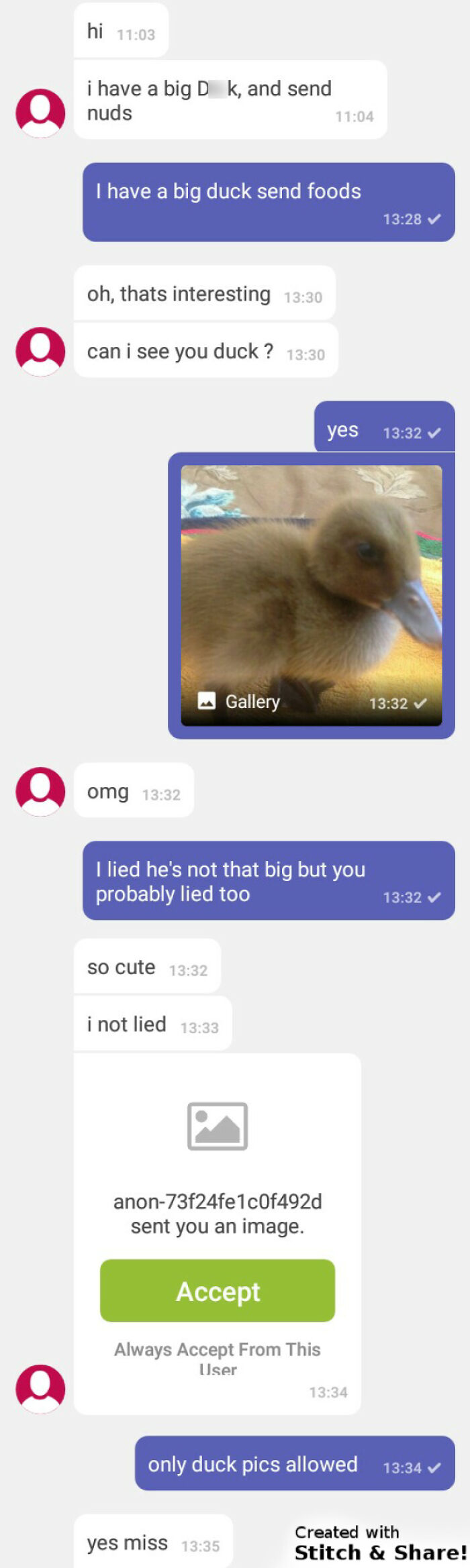The image size is (470, 1568).
Task: Open the duck photo sent from Gallery
Action: (312, 595)
